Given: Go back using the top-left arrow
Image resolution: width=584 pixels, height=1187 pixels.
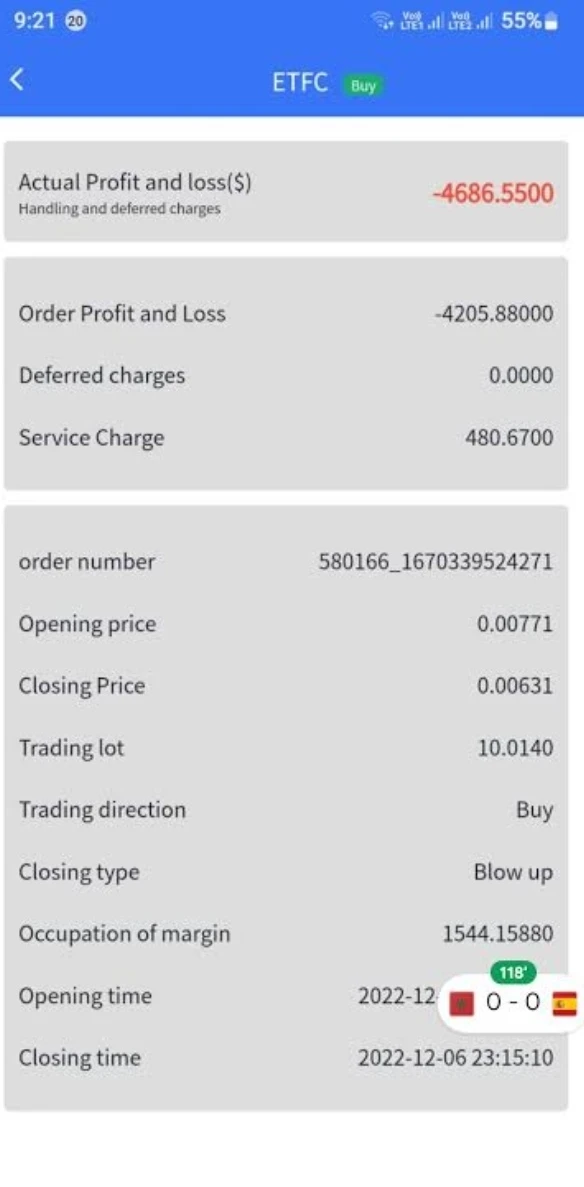Looking at the screenshot, I should [x=17, y=79].
